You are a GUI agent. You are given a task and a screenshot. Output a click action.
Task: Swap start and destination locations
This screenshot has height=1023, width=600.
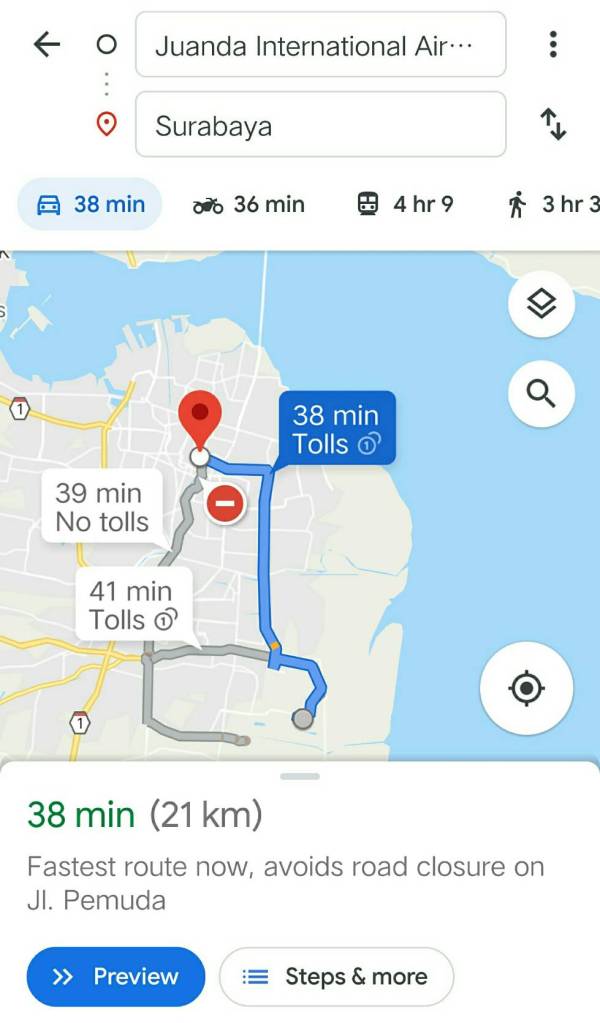[x=553, y=125]
